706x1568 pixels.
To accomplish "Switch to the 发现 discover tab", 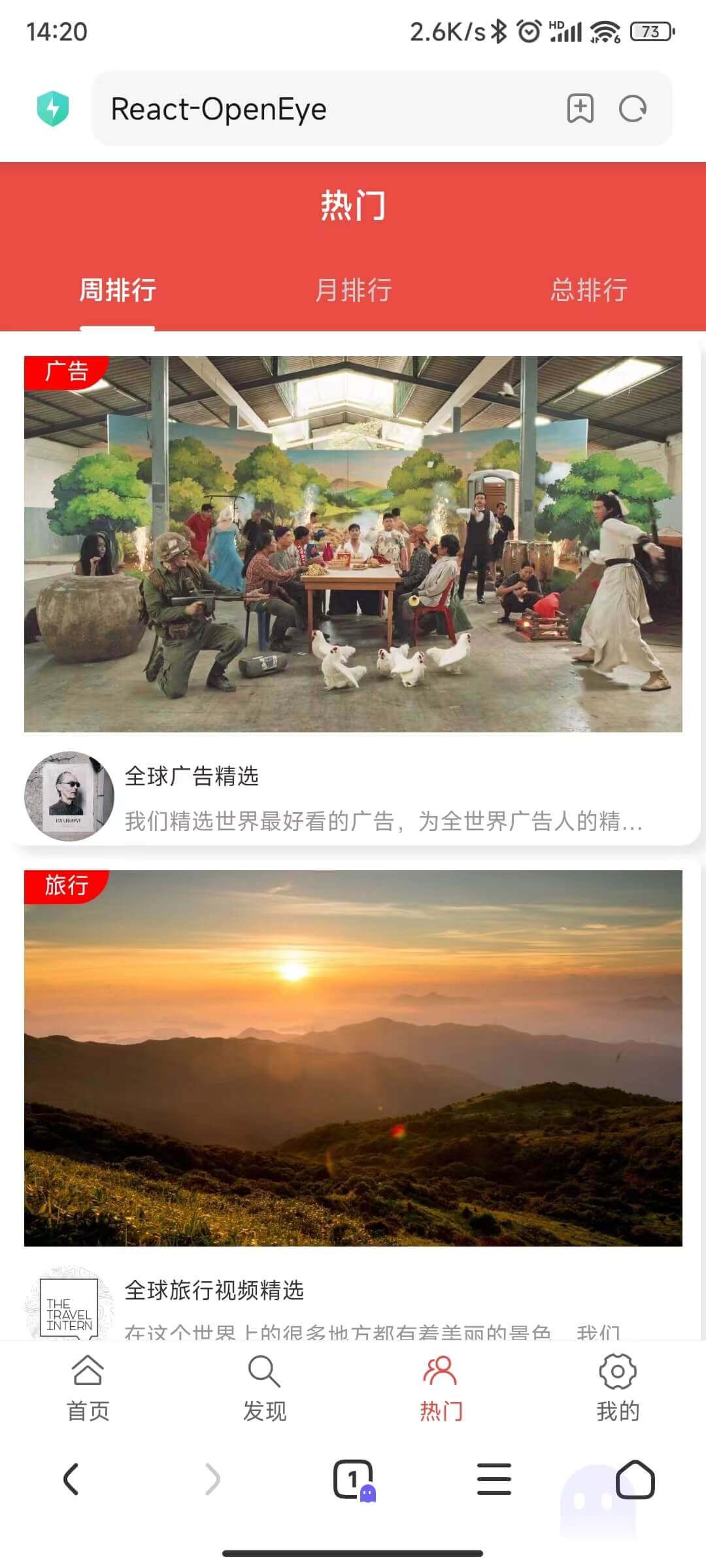I will (x=265, y=1386).
